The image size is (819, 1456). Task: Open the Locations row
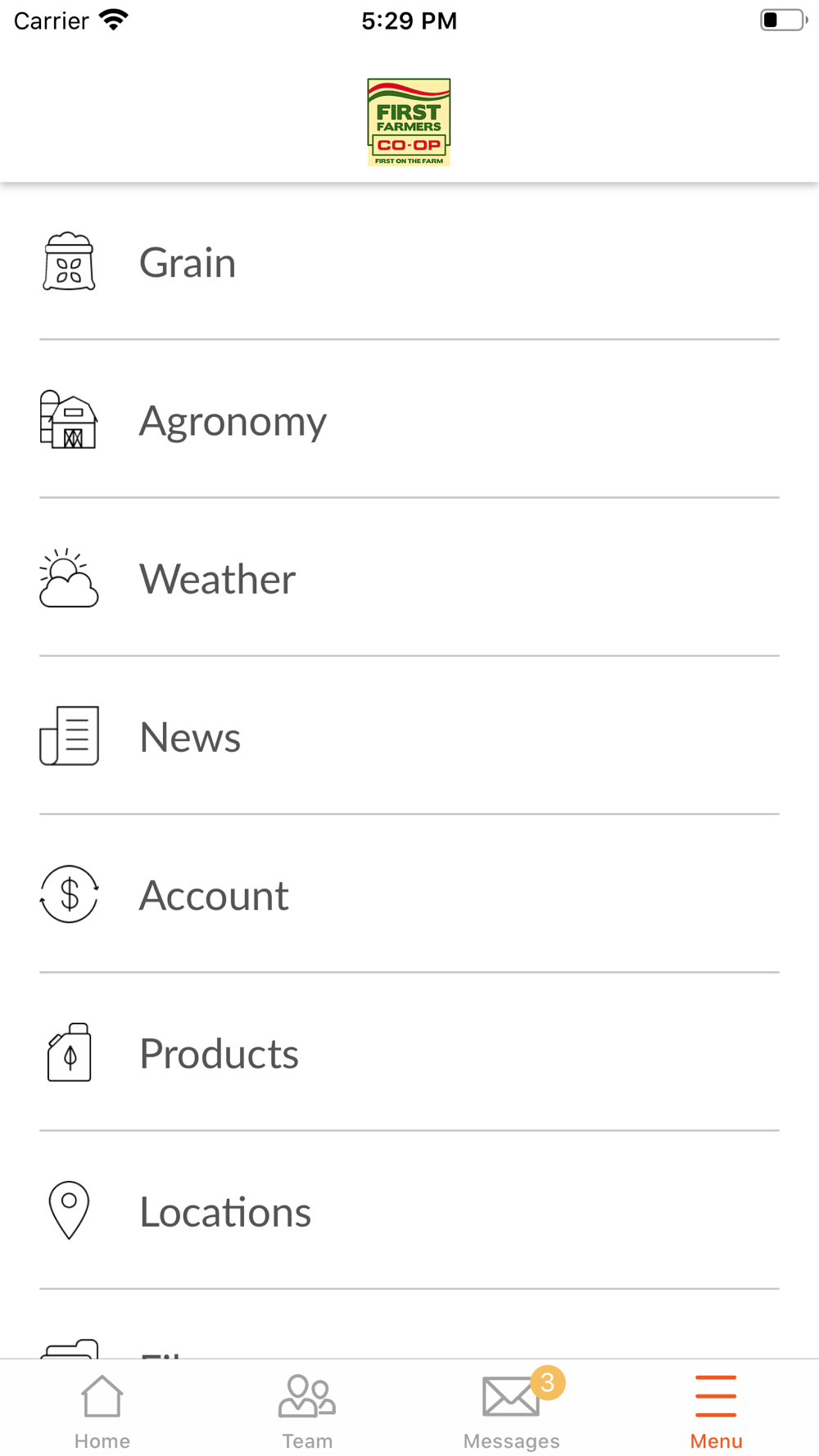click(225, 1211)
